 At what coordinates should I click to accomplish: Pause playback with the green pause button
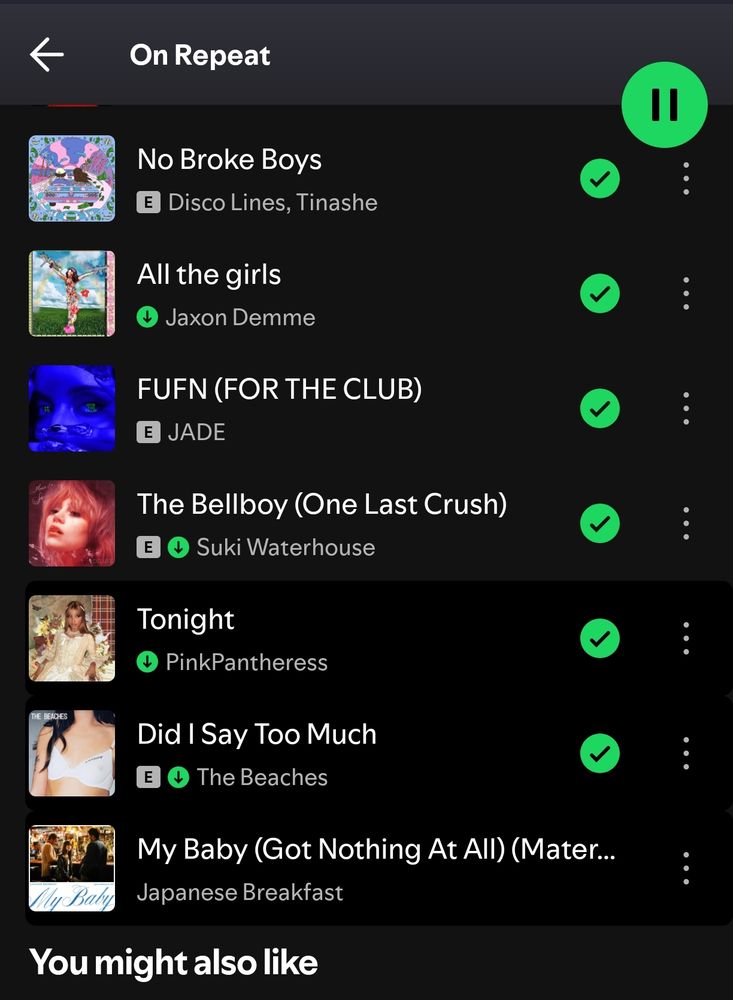[x=664, y=104]
